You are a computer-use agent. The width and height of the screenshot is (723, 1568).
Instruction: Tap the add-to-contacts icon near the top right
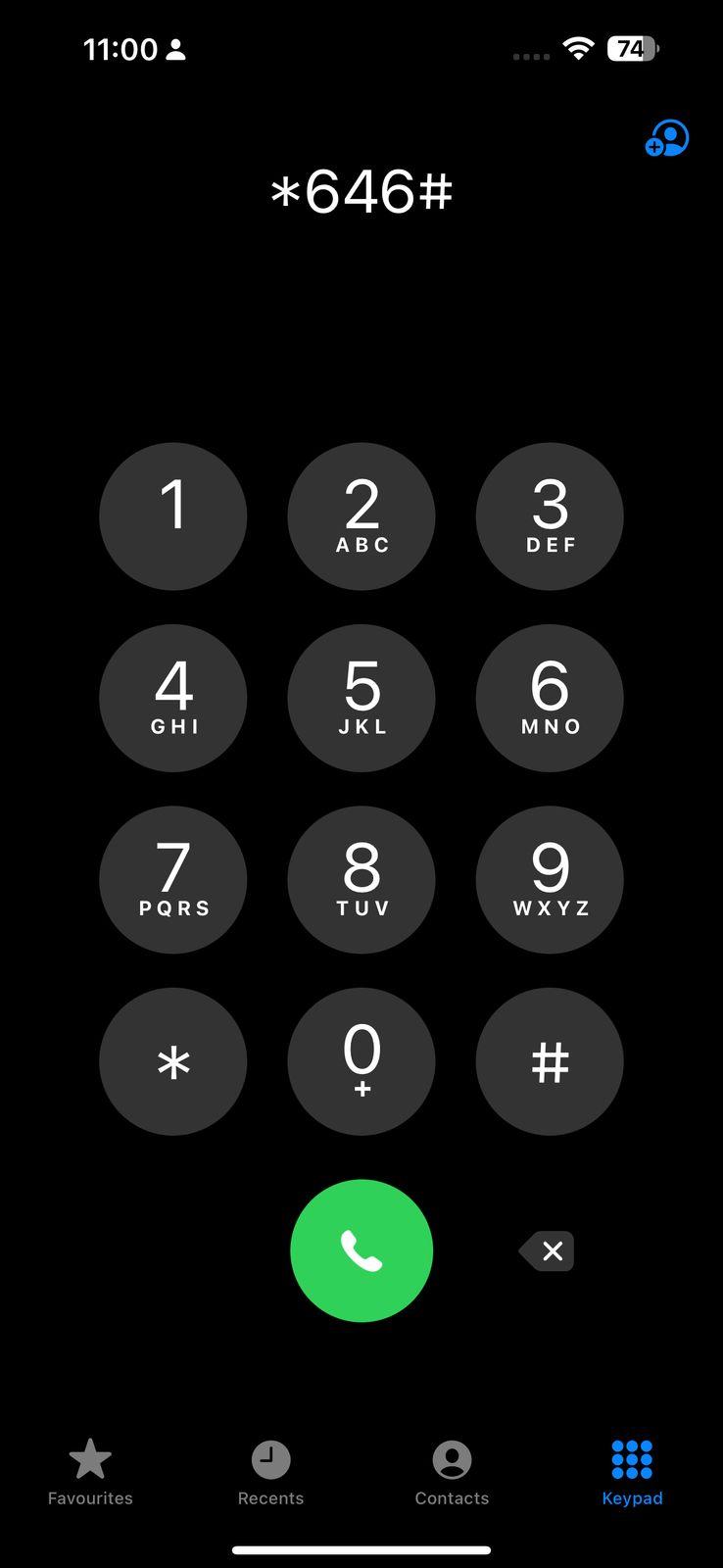tap(666, 138)
